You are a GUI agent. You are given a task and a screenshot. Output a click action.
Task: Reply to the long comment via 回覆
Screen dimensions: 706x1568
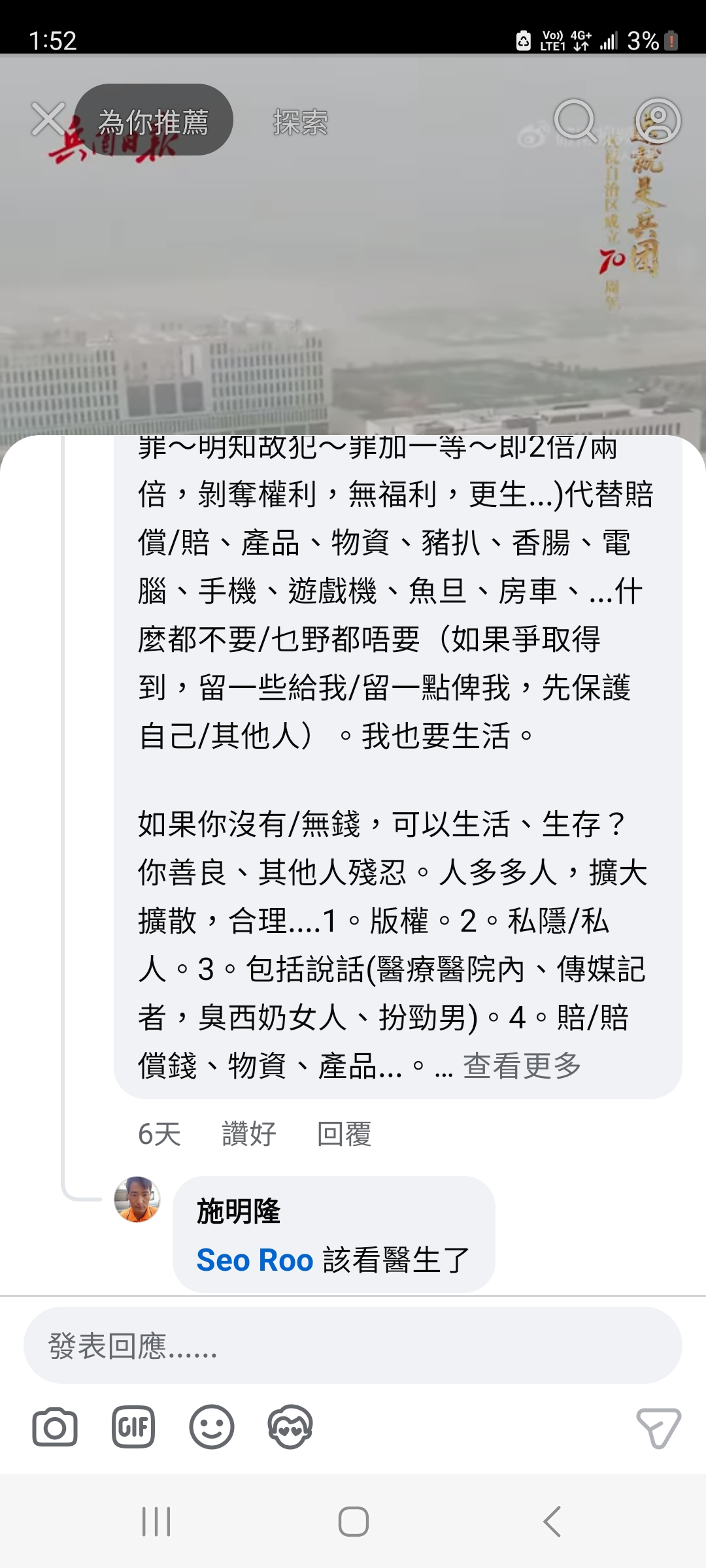(x=344, y=1134)
